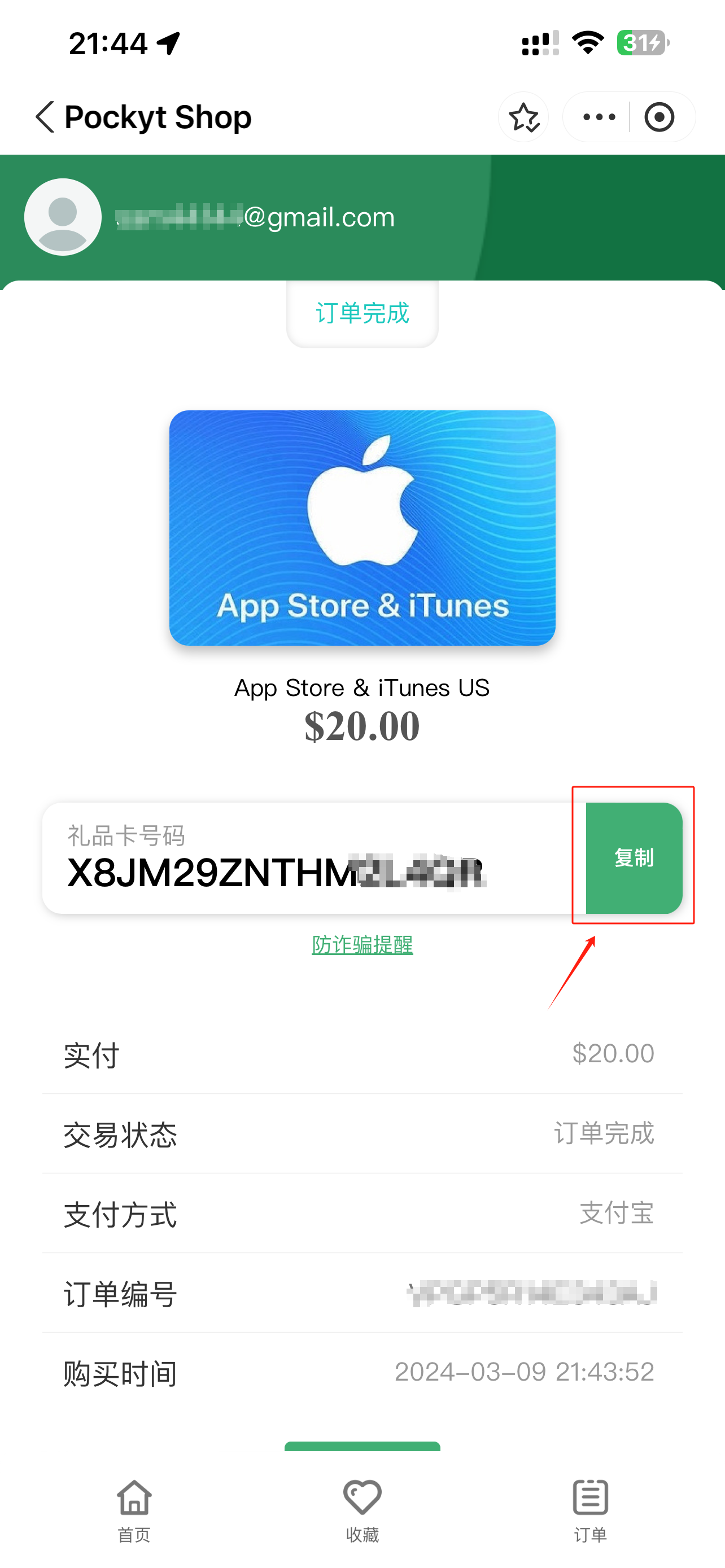Switch to the 收藏 favorites tab

[x=362, y=1509]
